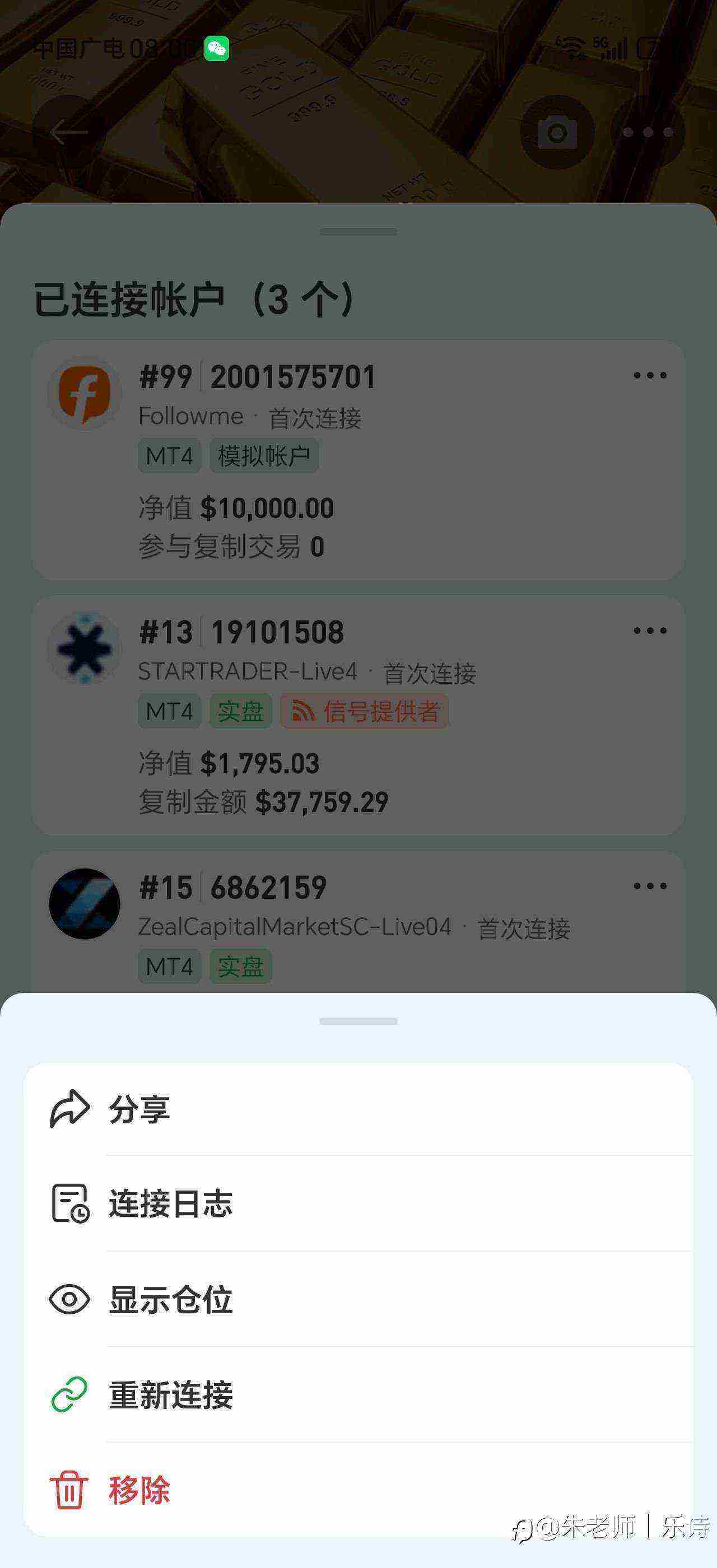Open overflow menu for STARTRADER account #13

649,631
